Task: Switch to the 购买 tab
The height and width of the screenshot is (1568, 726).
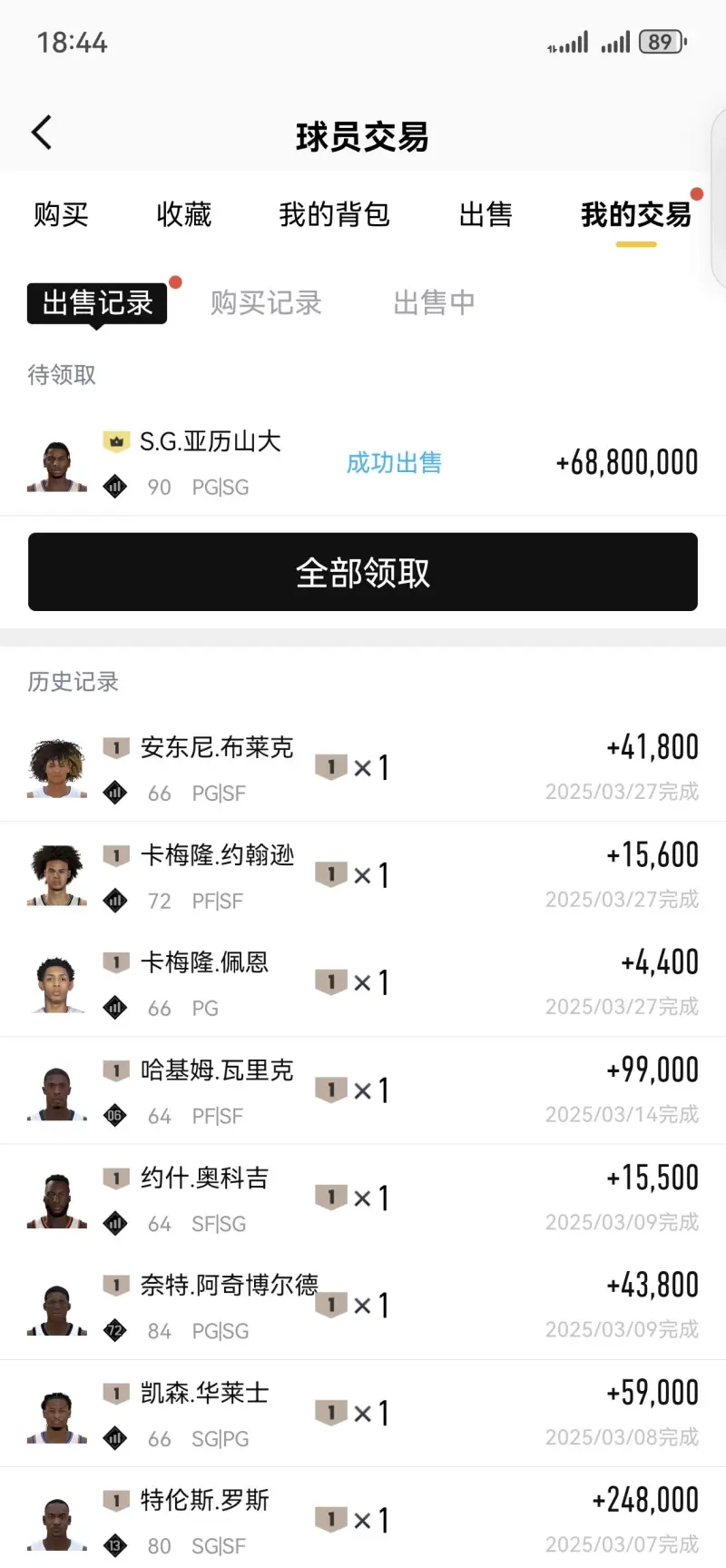Action: click(61, 215)
